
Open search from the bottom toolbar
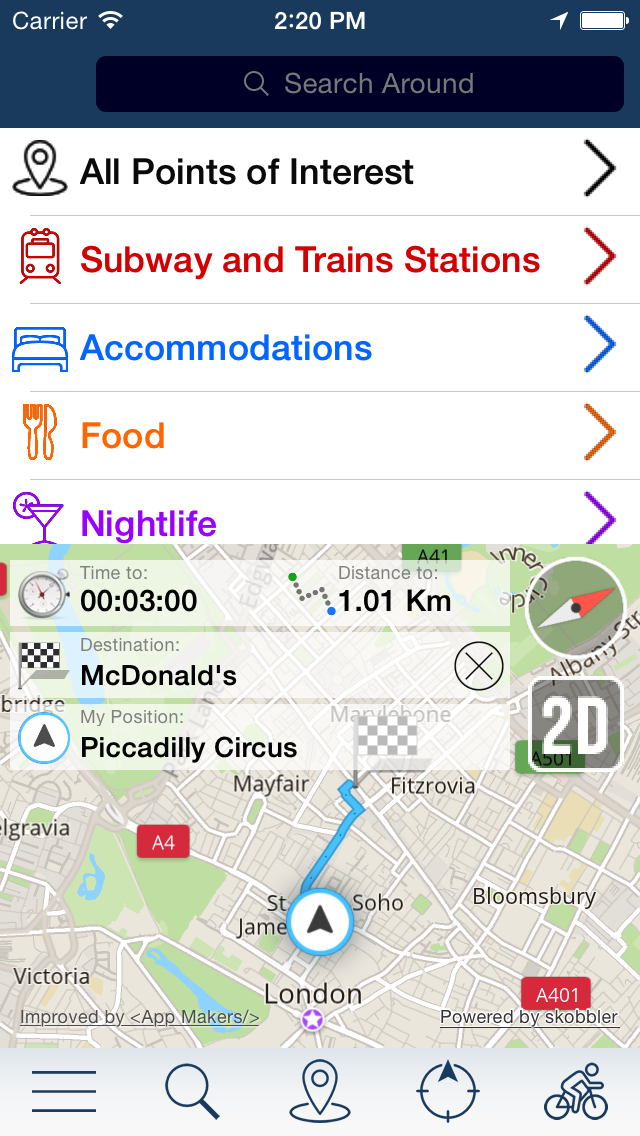click(x=192, y=1092)
